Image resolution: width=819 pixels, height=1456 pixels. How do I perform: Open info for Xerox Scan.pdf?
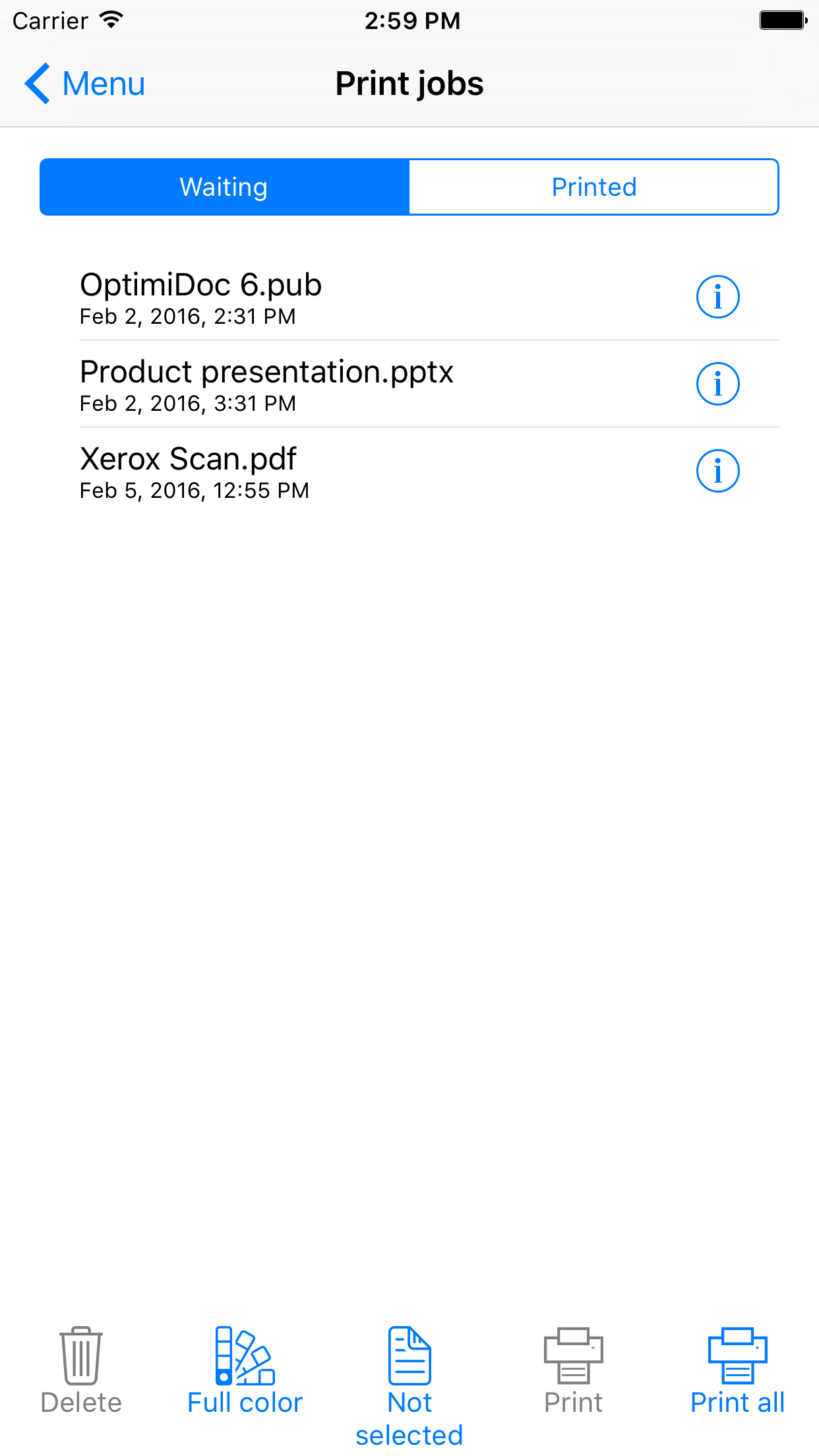point(717,471)
